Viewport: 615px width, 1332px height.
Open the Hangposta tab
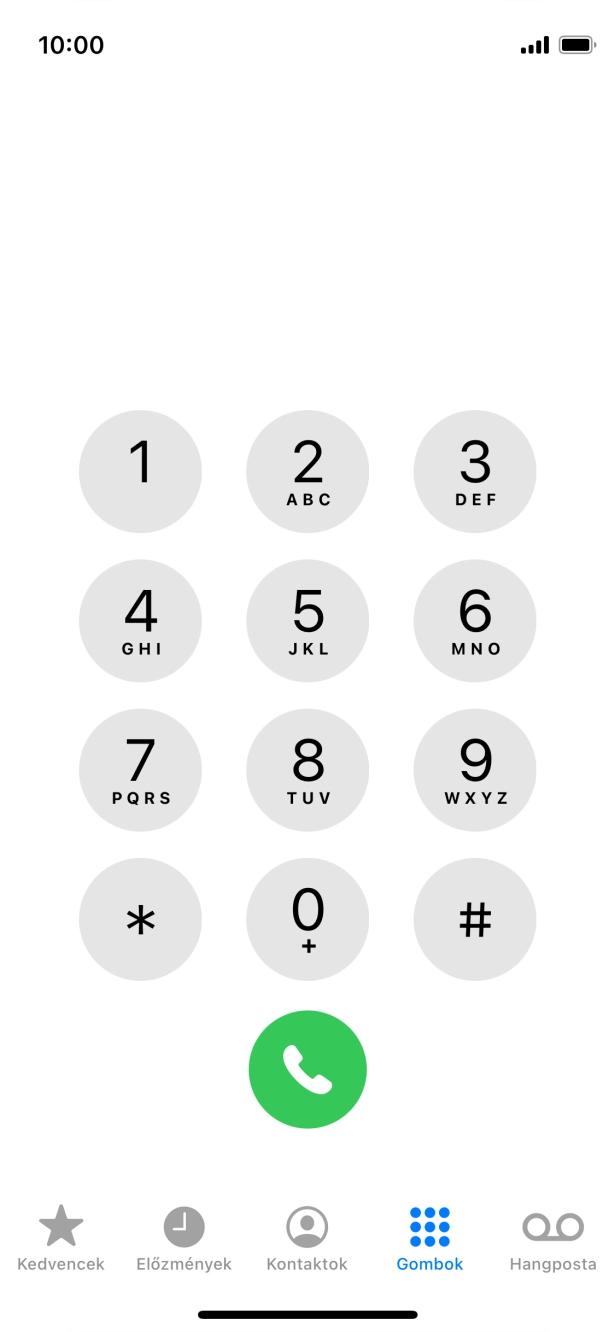553,1240
